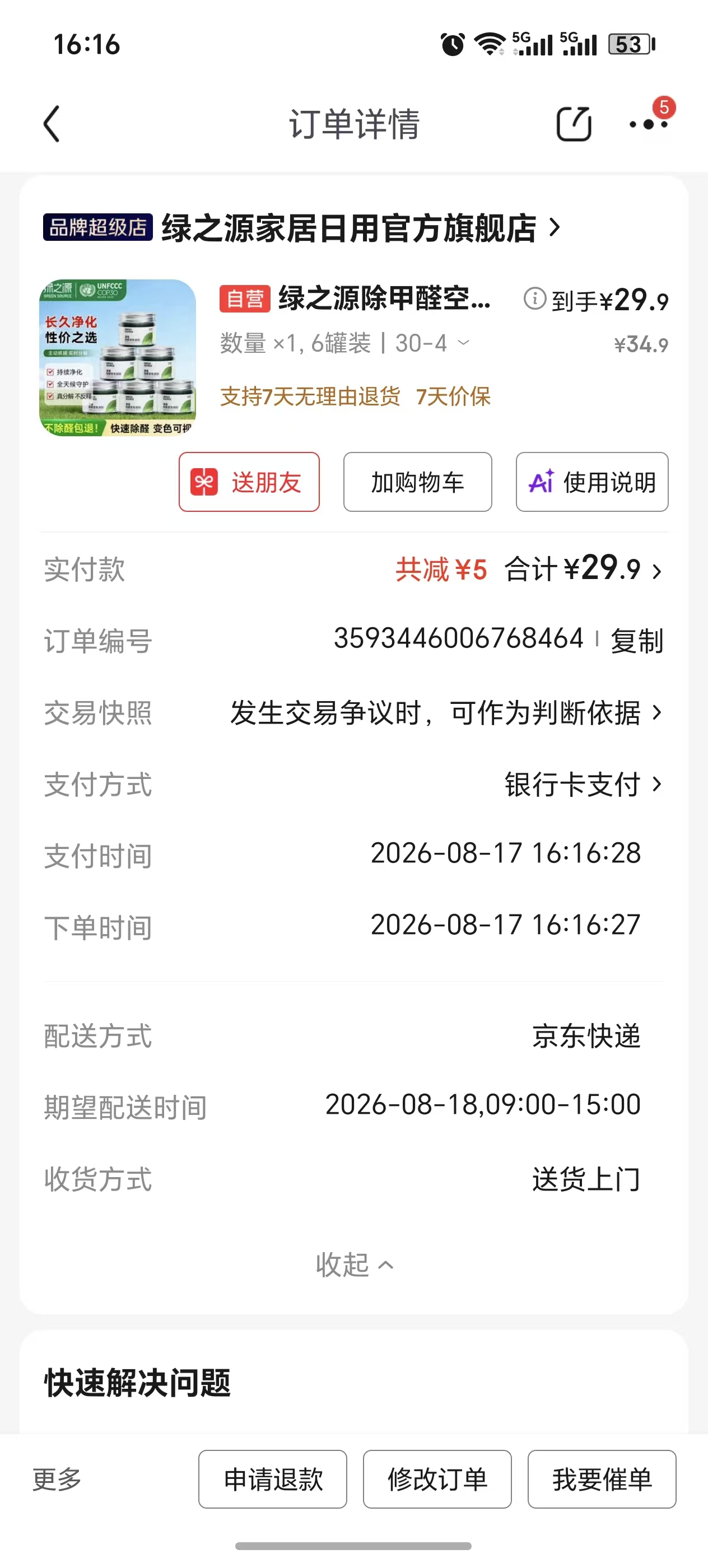Copy the order number with 复制

tap(637, 640)
